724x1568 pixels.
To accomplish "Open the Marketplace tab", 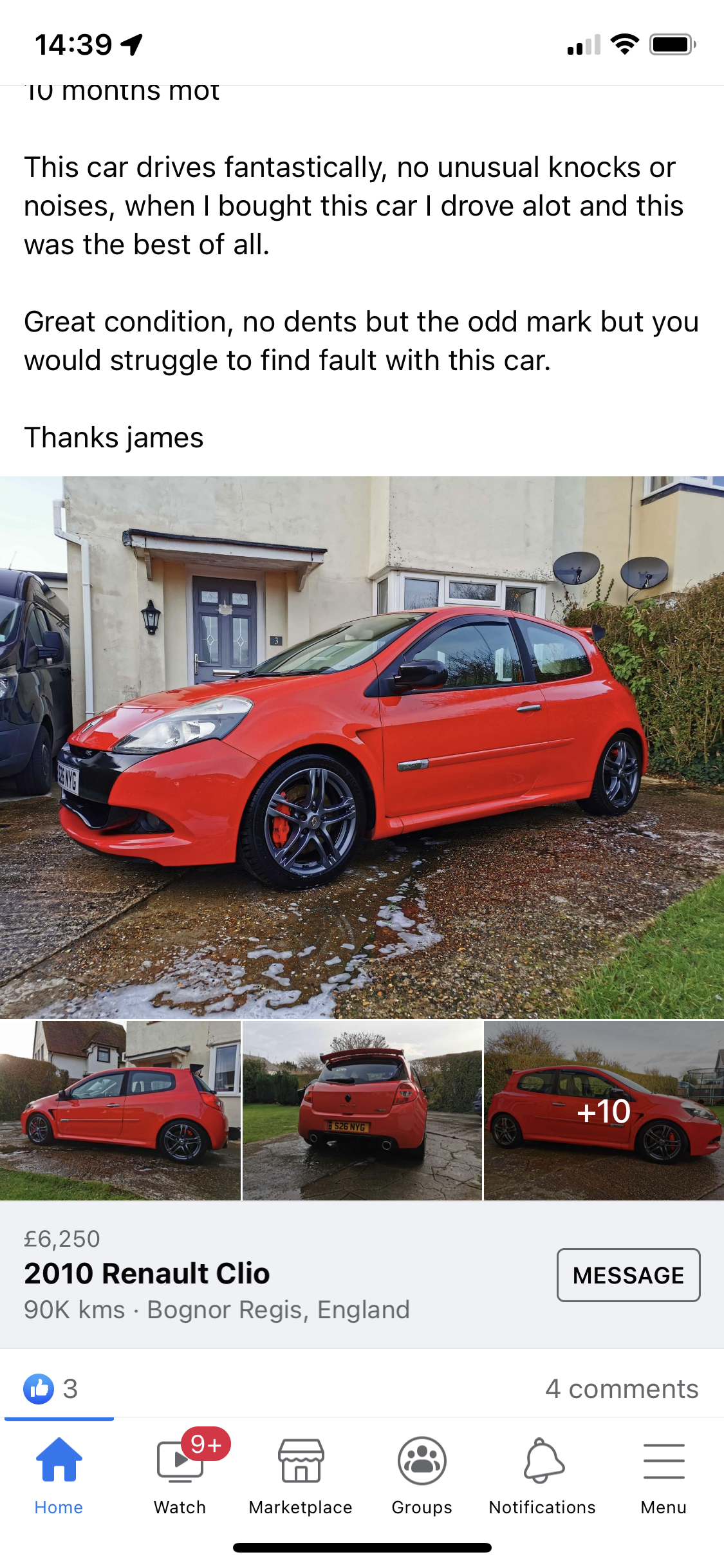I will coord(301,1474).
